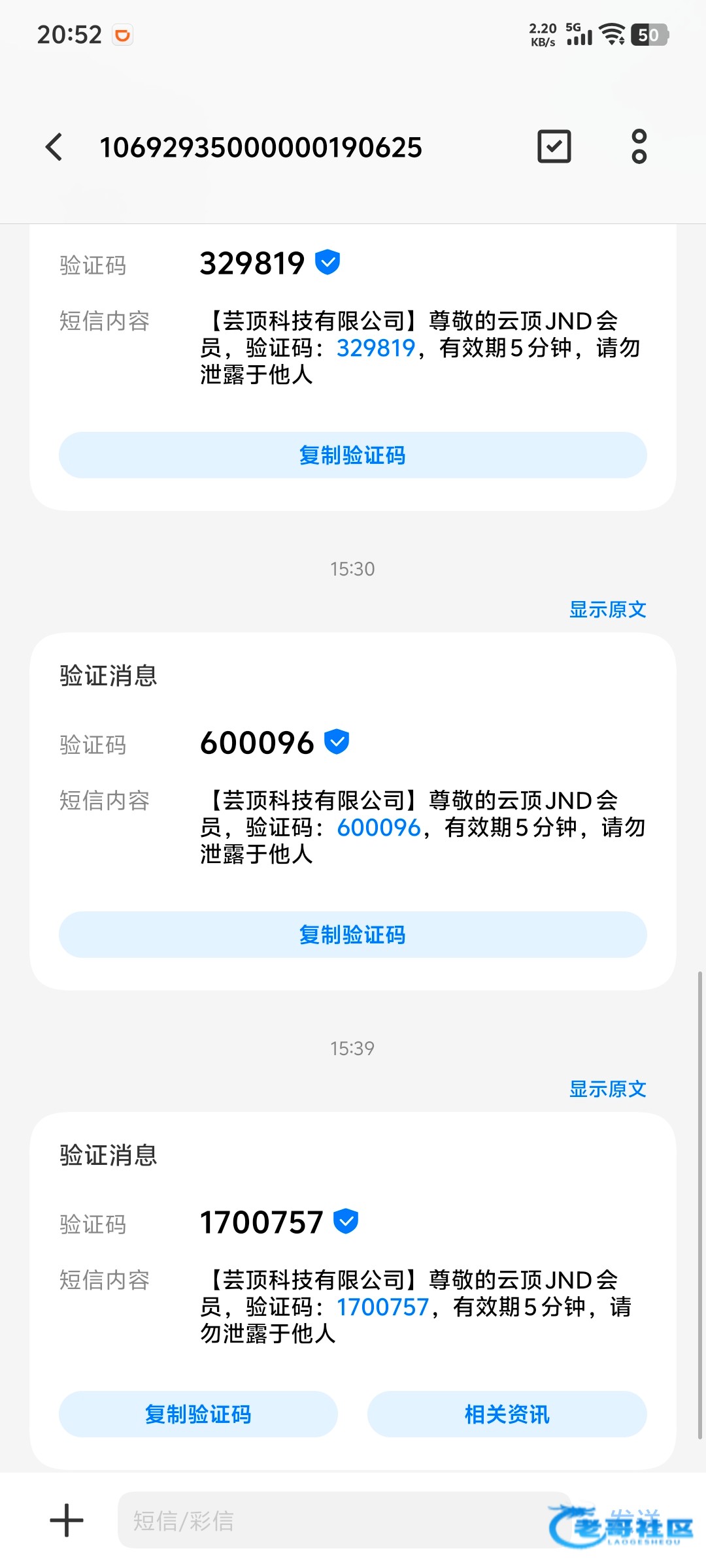
Task: Copy verification code 329819
Action: point(352,455)
